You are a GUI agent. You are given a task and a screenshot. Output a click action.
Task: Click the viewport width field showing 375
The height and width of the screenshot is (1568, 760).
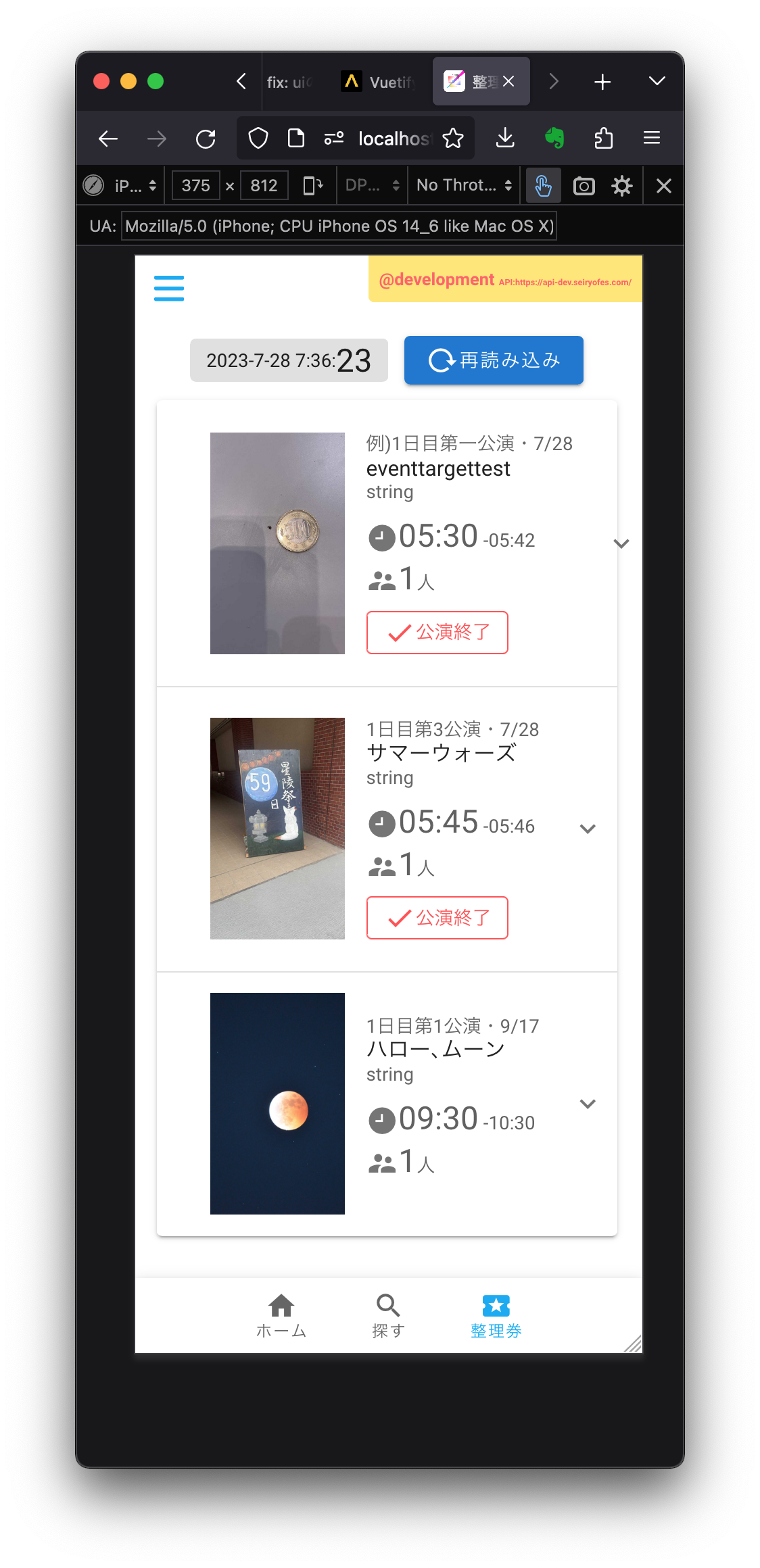pyautogui.click(x=195, y=185)
